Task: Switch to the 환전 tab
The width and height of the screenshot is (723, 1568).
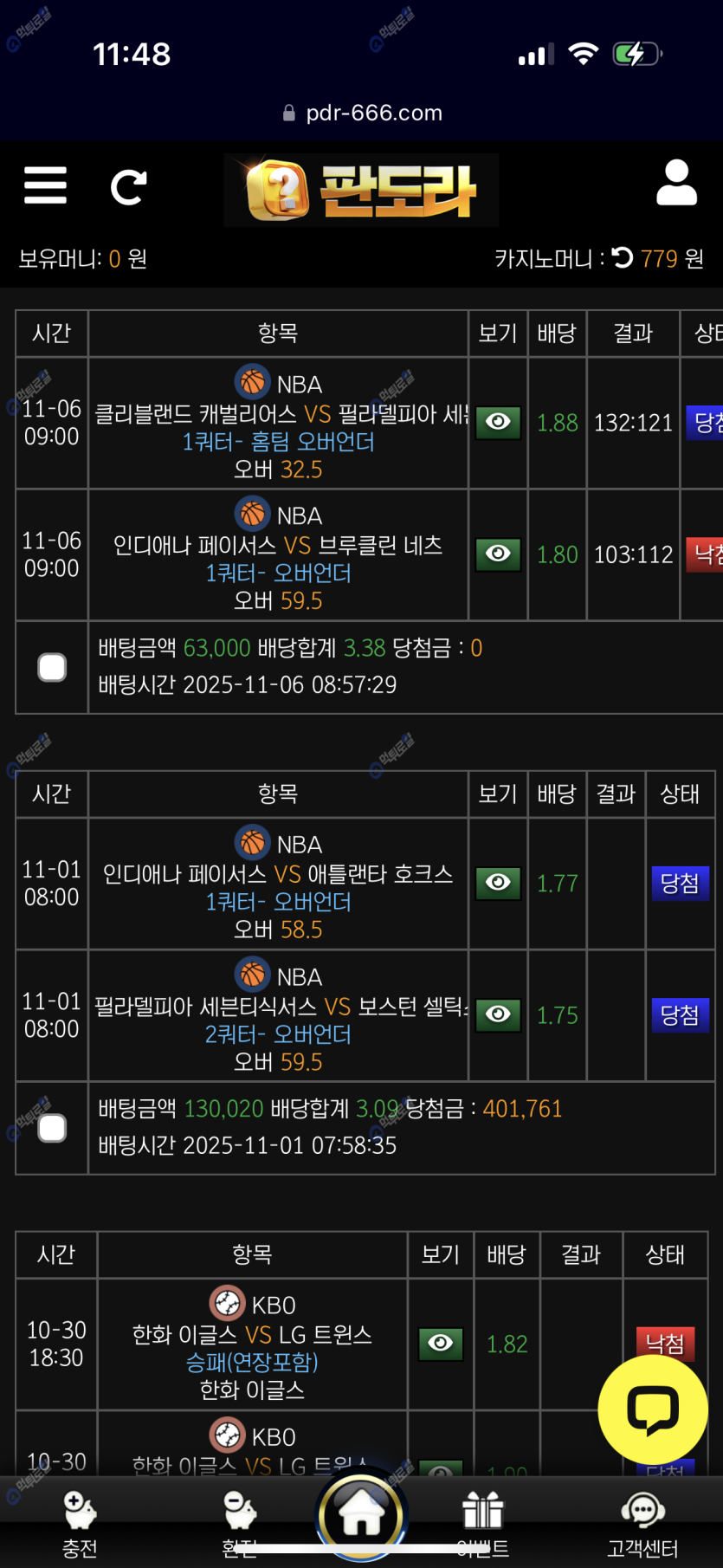Action: 240,1523
